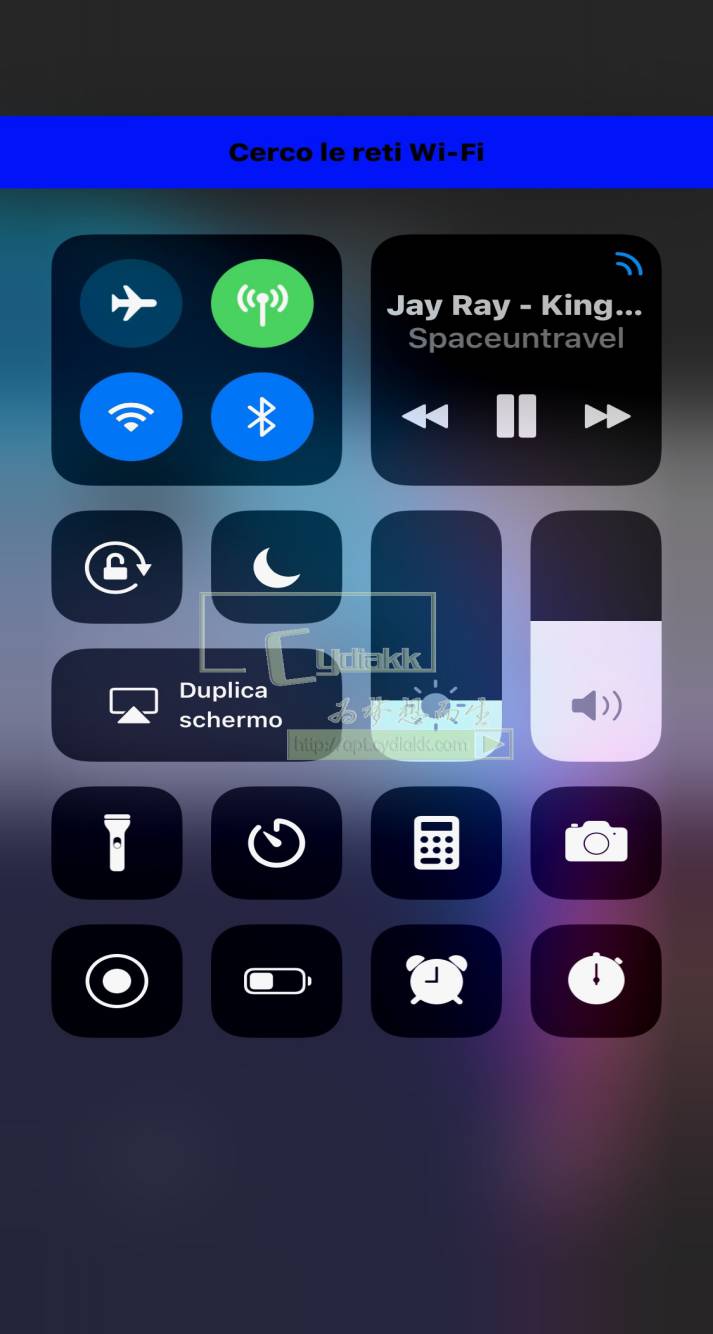This screenshot has height=1334, width=713.
Task: Disable Wi-Fi
Action: click(x=131, y=416)
